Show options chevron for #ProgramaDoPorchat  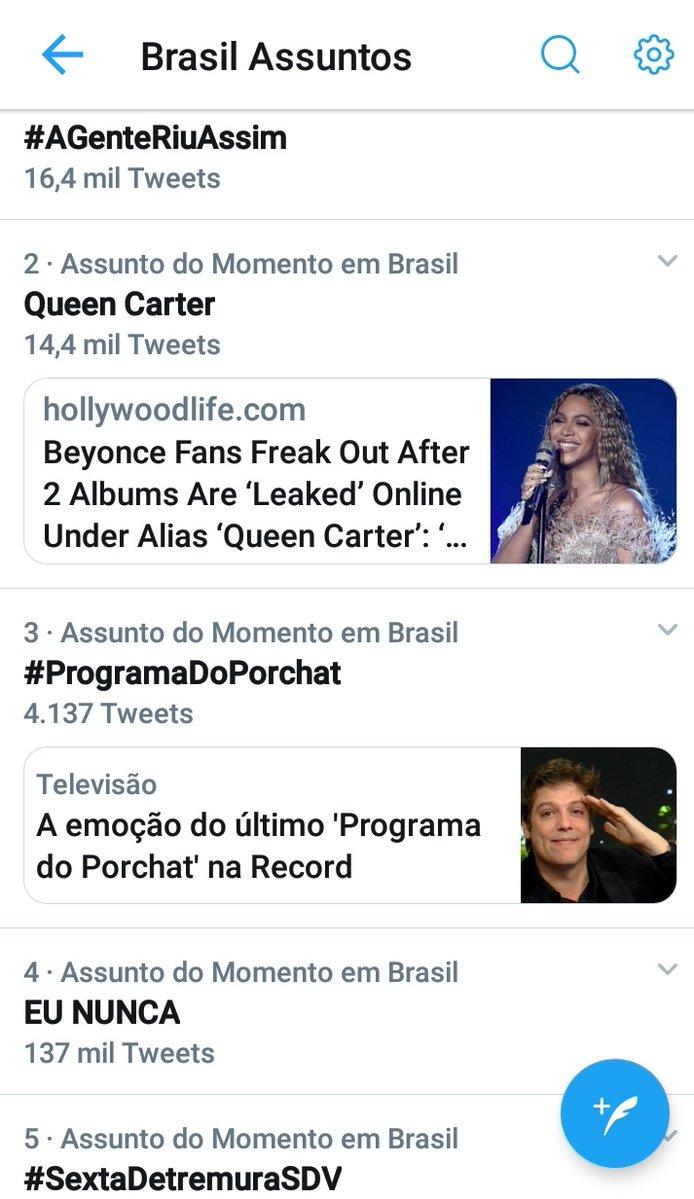coord(667,630)
